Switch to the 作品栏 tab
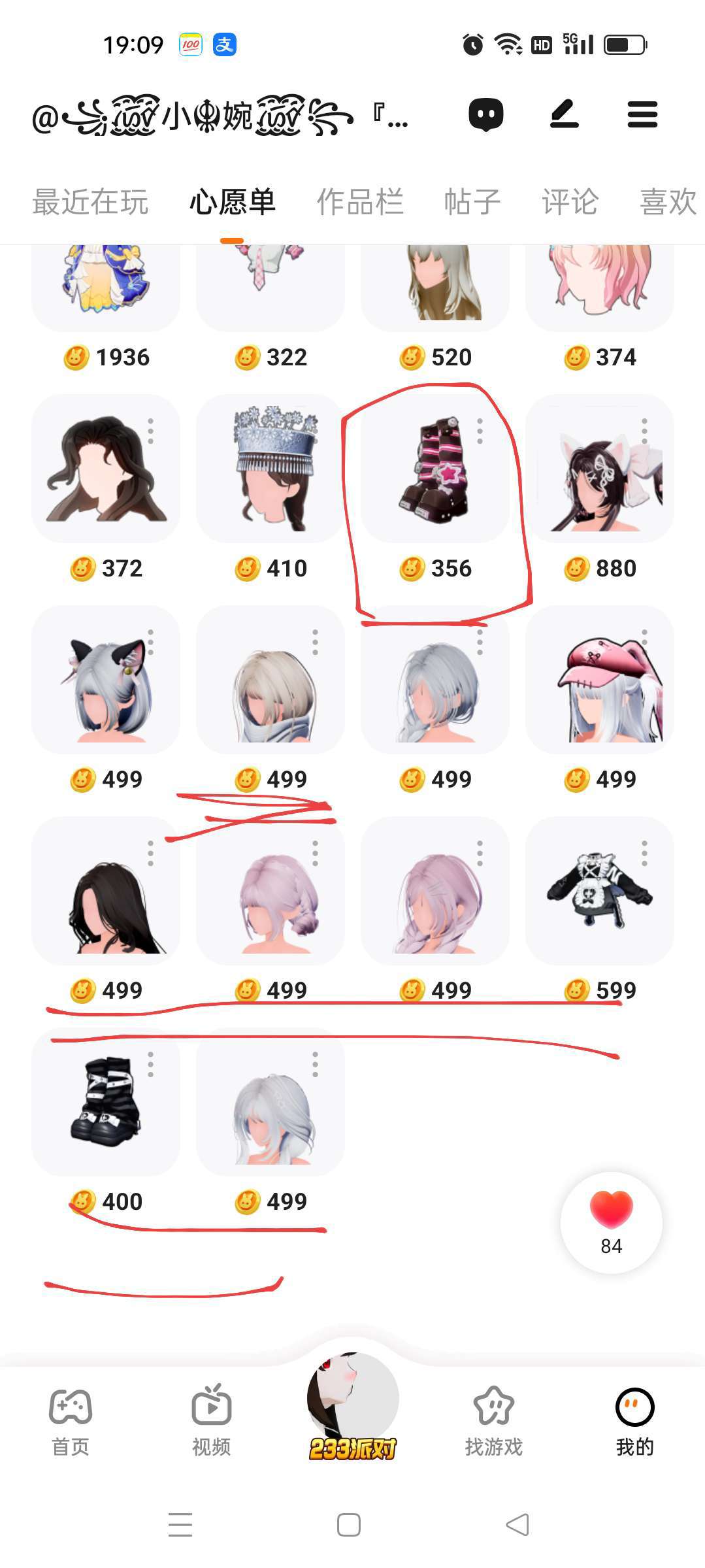The height and width of the screenshot is (1568, 705). [360, 202]
